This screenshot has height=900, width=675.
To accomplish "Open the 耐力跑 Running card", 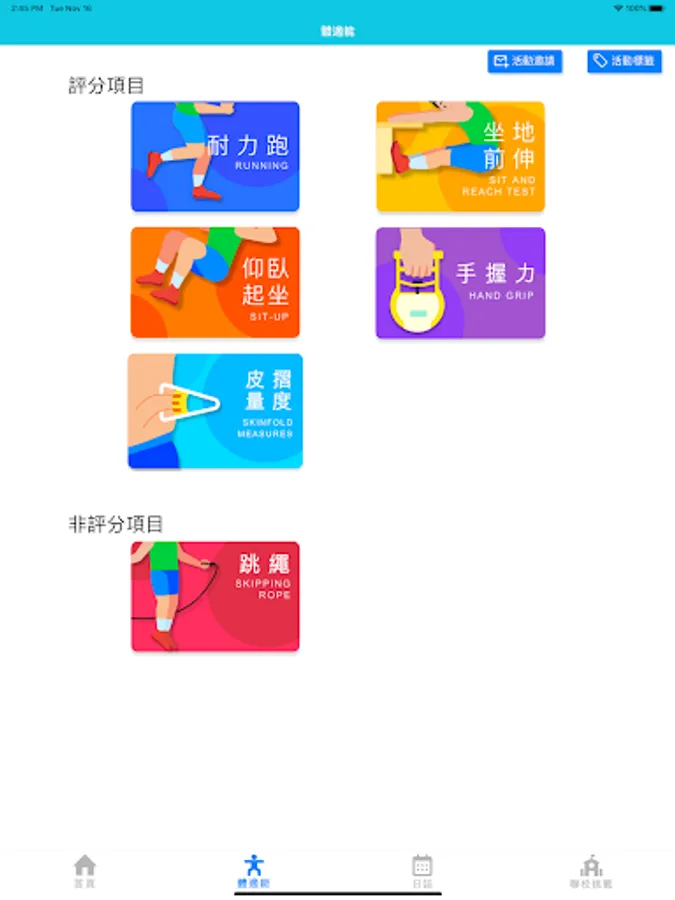I will 215,157.
